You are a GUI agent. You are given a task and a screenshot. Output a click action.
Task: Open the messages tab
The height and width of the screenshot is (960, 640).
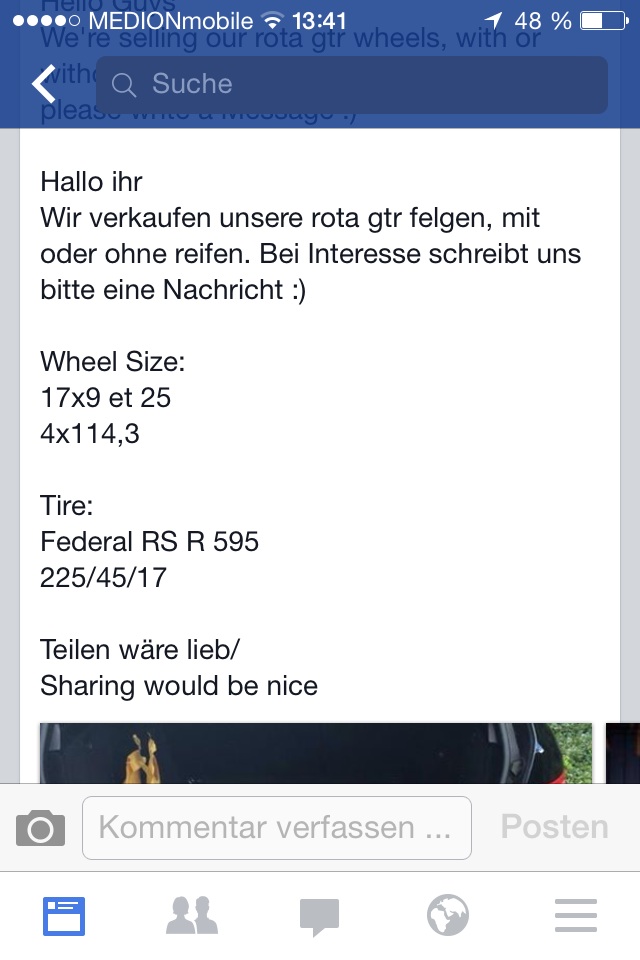(320, 916)
